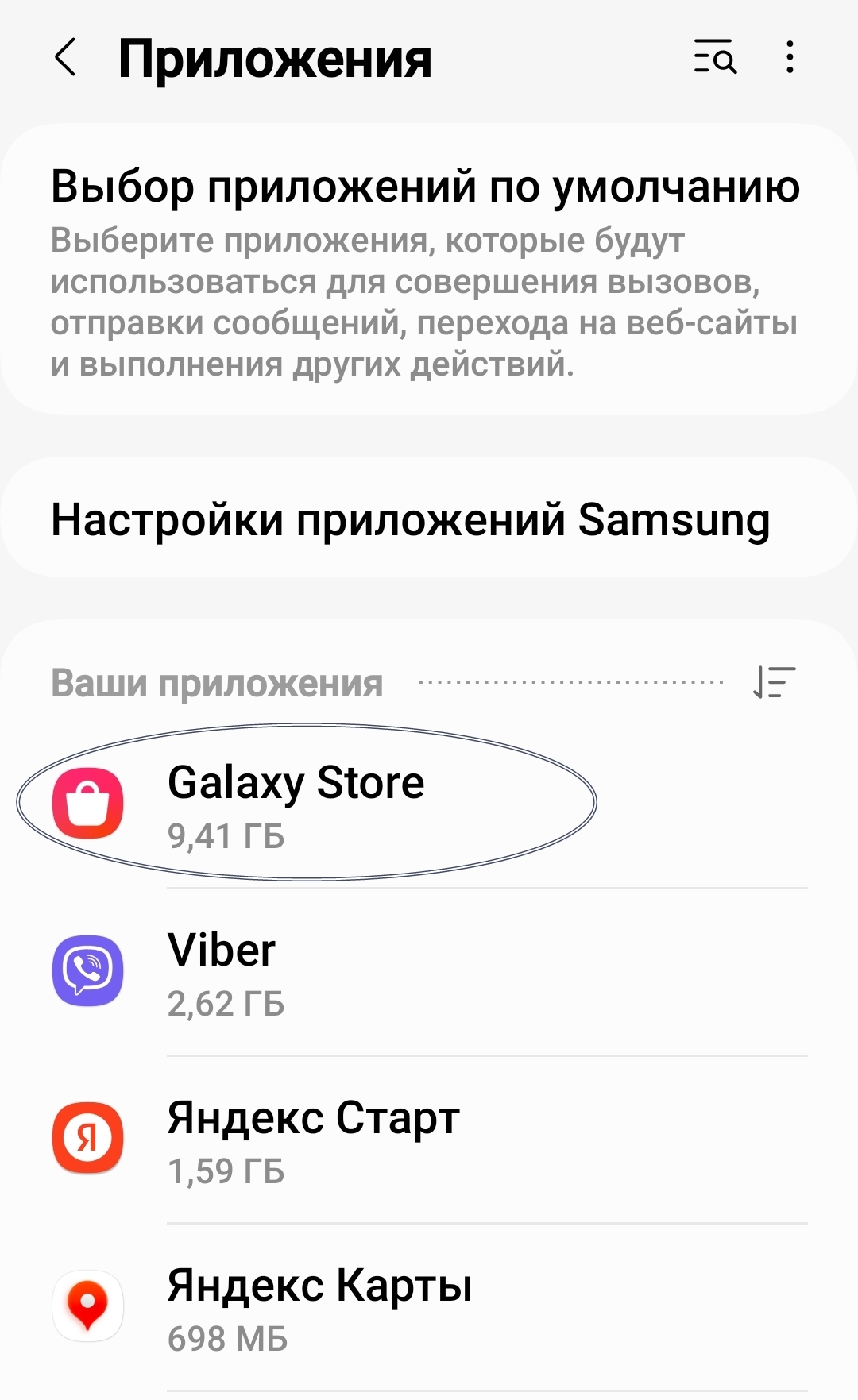Open the app search icon

[715, 58]
